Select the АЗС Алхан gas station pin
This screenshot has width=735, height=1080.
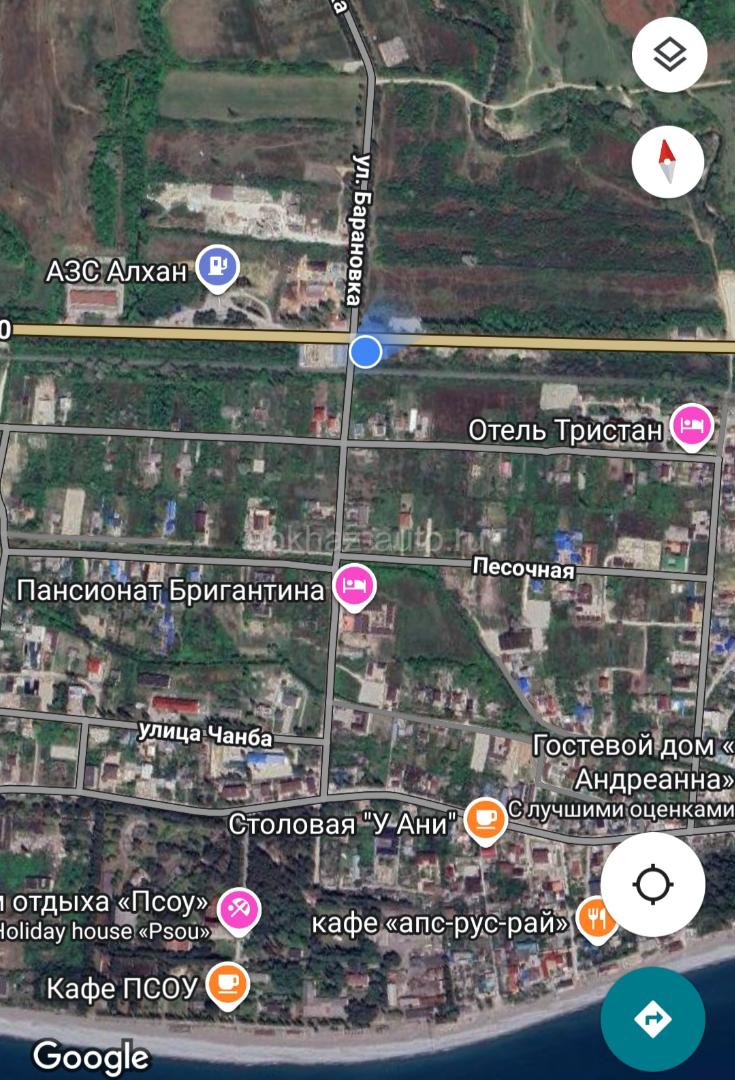click(x=218, y=266)
